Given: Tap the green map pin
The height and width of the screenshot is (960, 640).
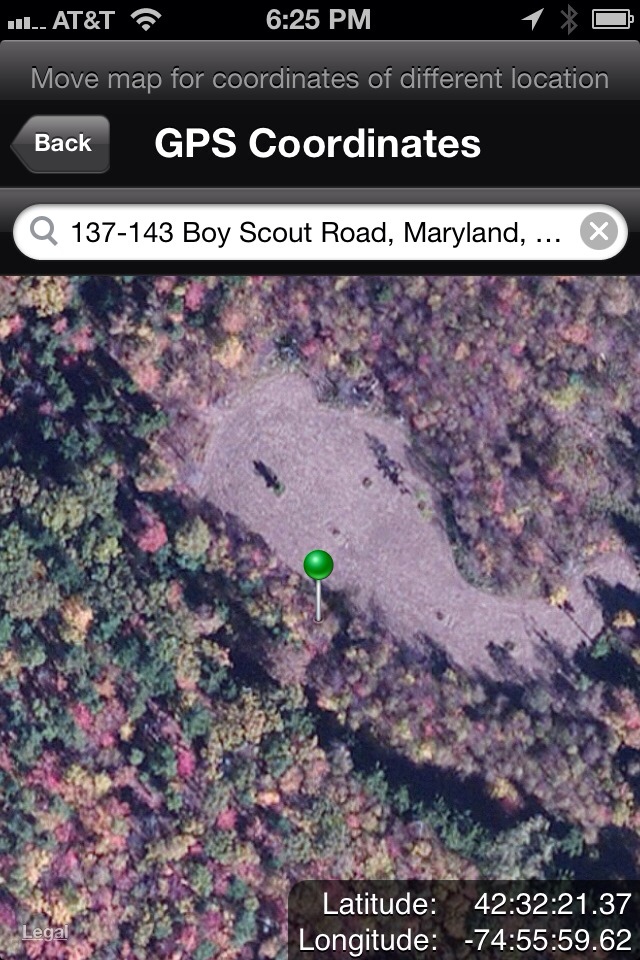Looking at the screenshot, I should click(318, 567).
